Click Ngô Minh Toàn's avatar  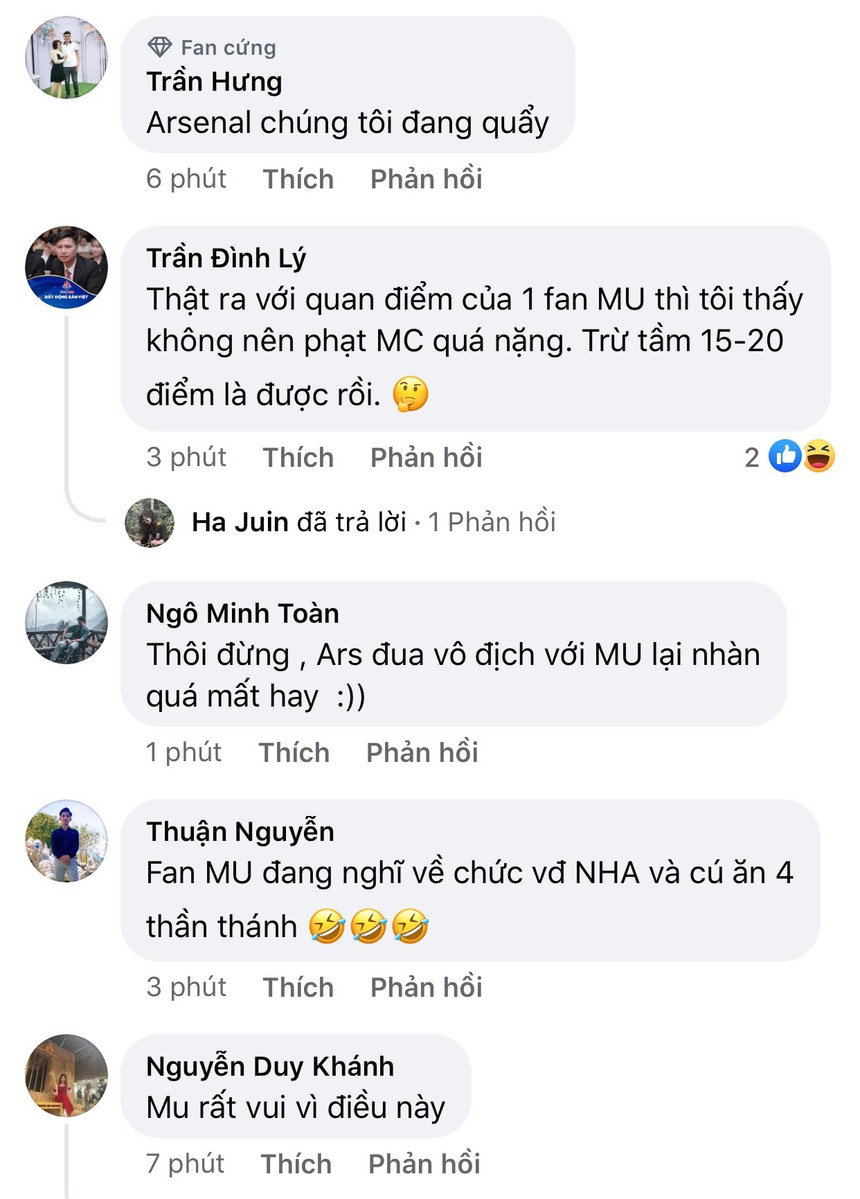tap(66, 622)
